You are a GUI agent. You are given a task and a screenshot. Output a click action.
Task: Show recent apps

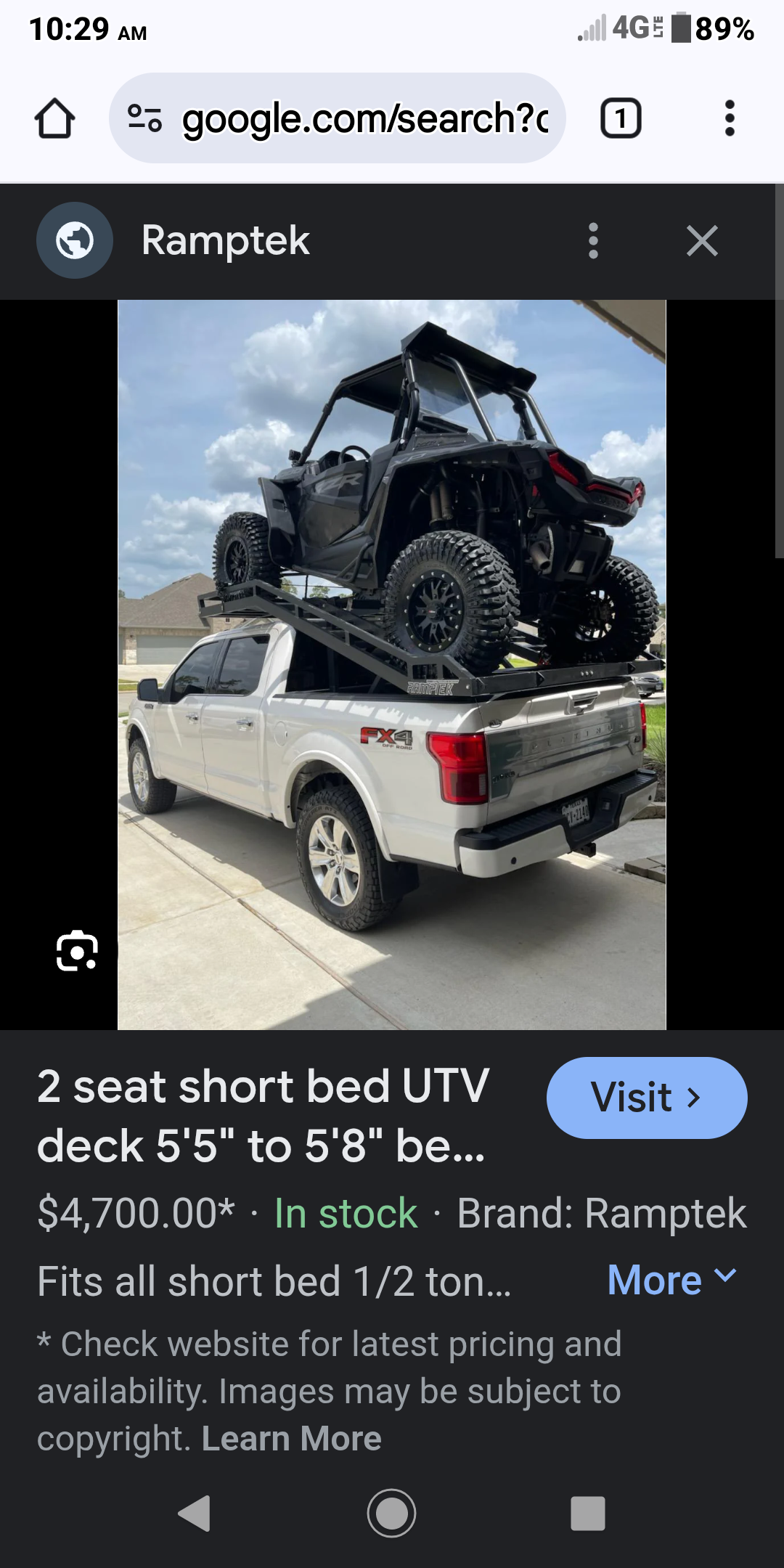(587, 1514)
